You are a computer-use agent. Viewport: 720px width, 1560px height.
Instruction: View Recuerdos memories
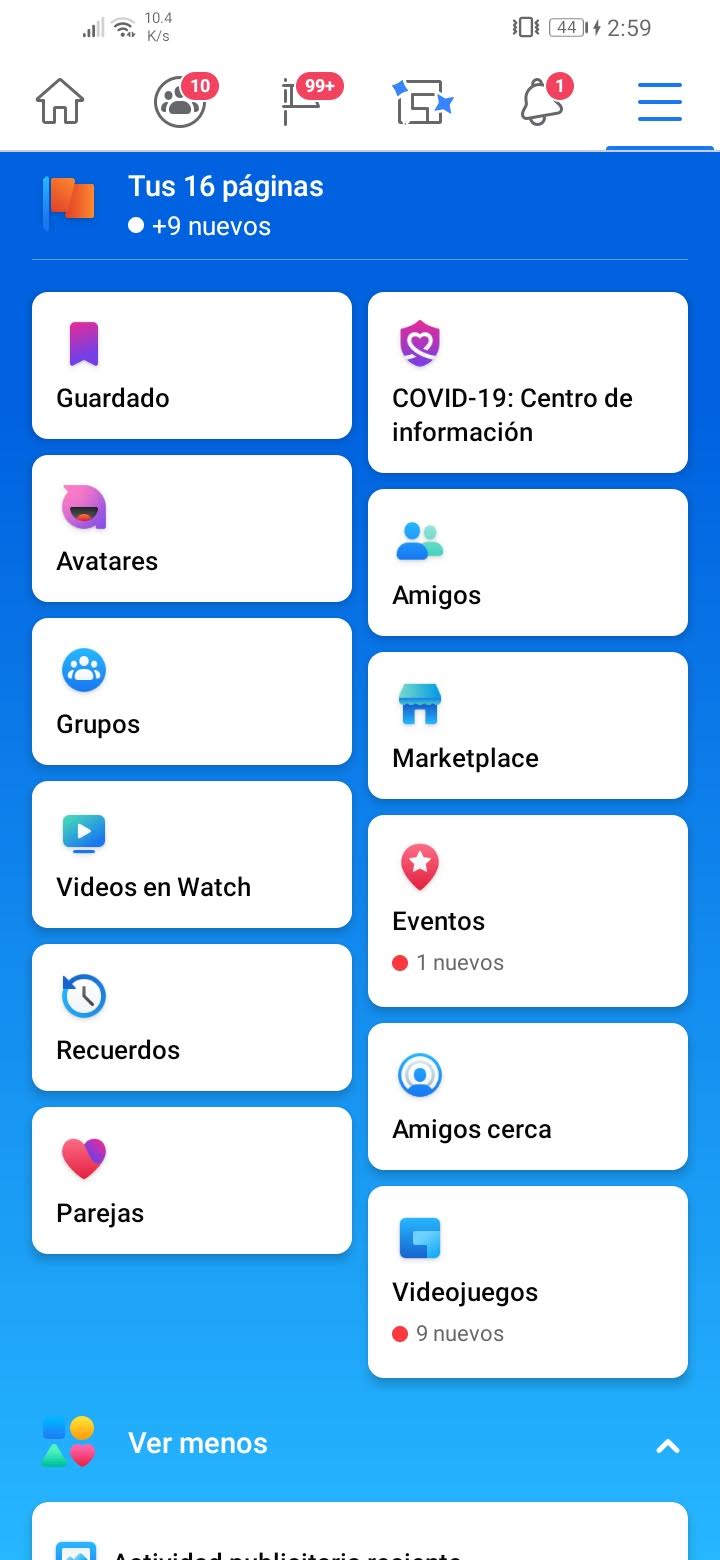192,1017
